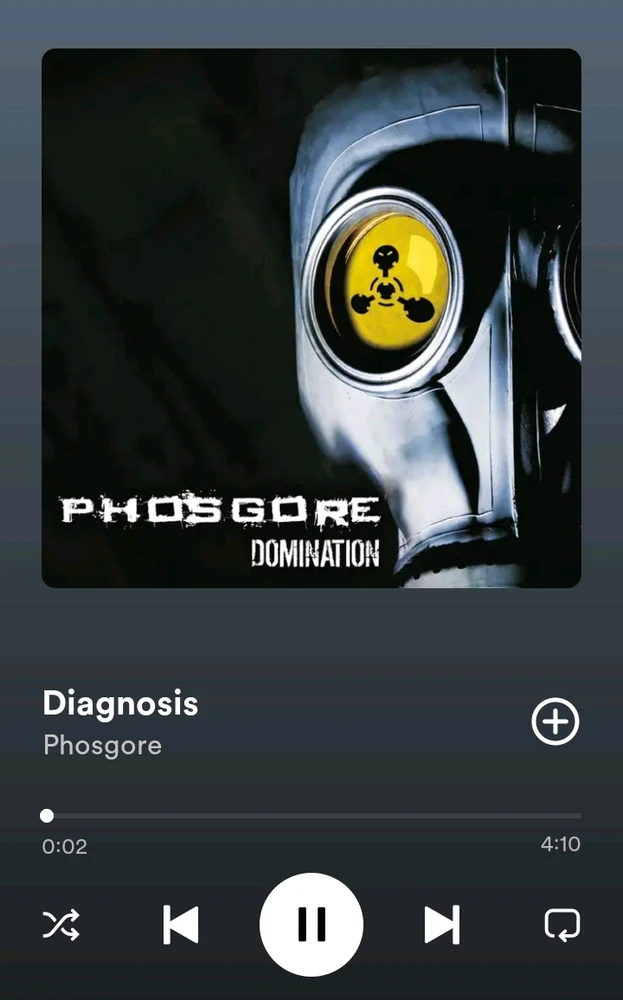Toggle repeat mode
The height and width of the screenshot is (1000, 623).
click(x=561, y=925)
